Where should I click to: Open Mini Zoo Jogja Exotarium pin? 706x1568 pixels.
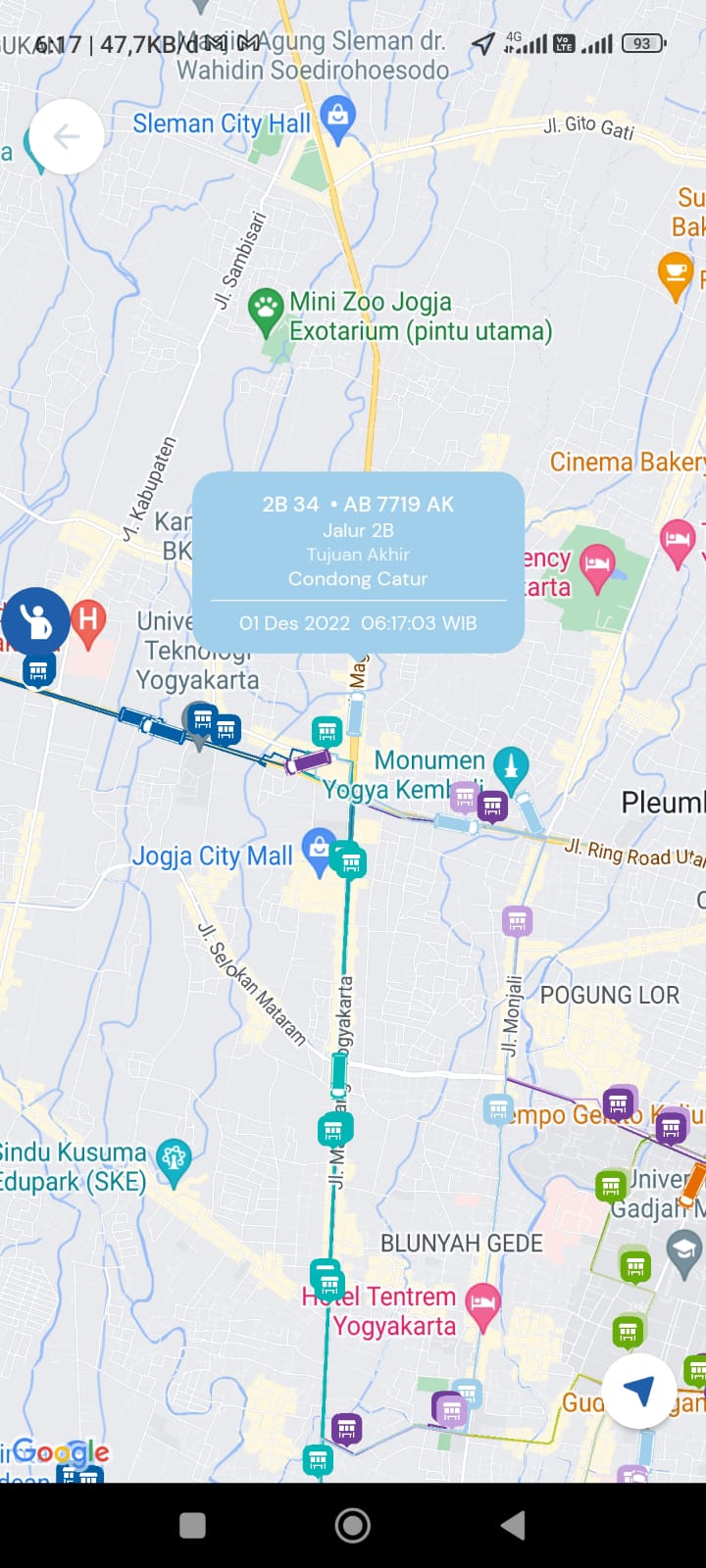[266, 310]
